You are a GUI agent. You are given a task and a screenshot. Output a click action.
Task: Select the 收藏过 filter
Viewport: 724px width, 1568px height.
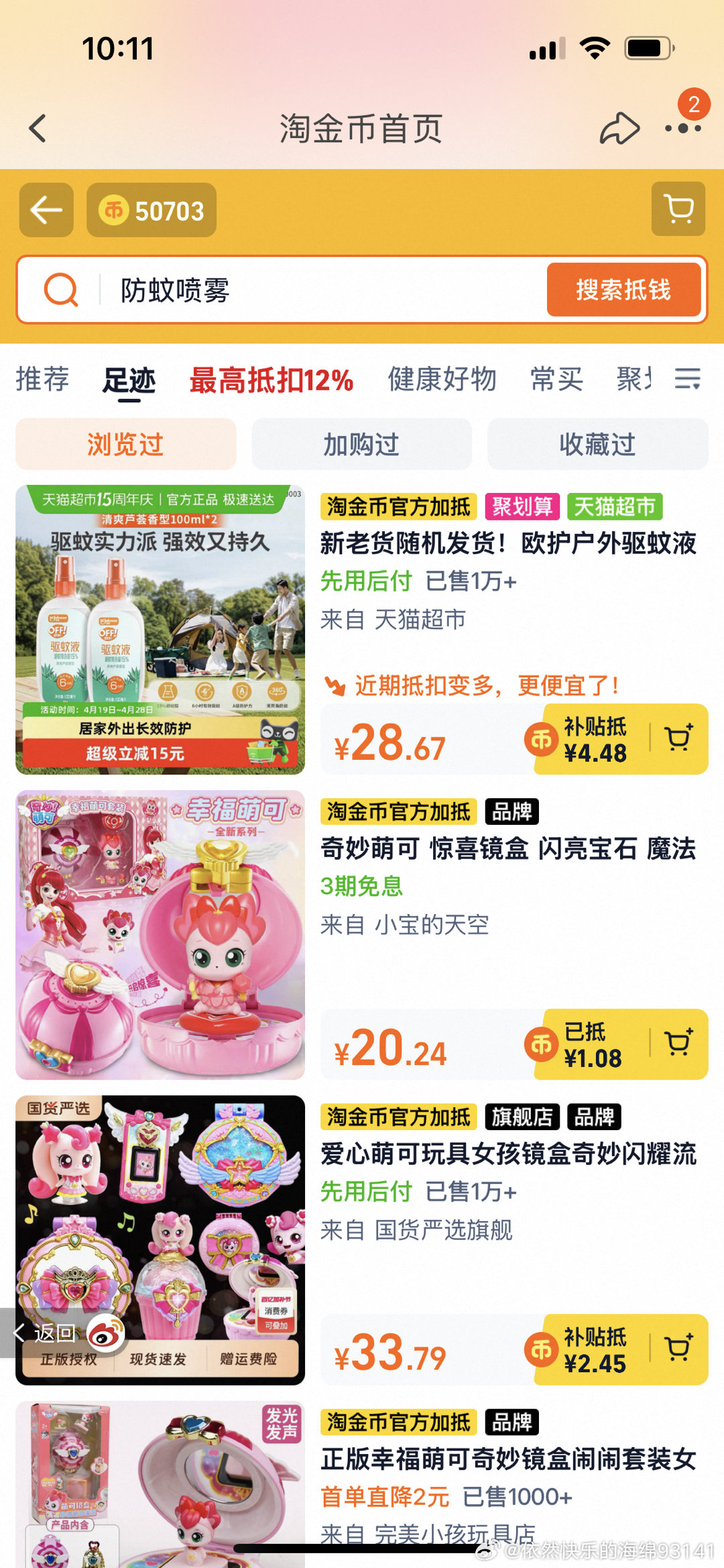click(597, 444)
